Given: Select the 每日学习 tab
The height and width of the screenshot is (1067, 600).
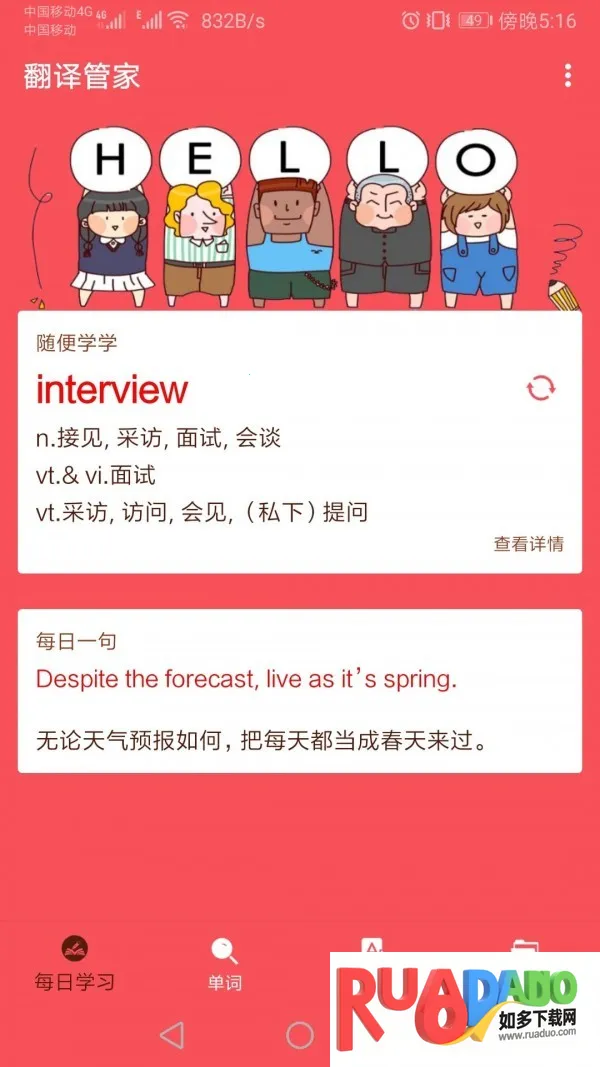Looking at the screenshot, I should pos(75,962).
